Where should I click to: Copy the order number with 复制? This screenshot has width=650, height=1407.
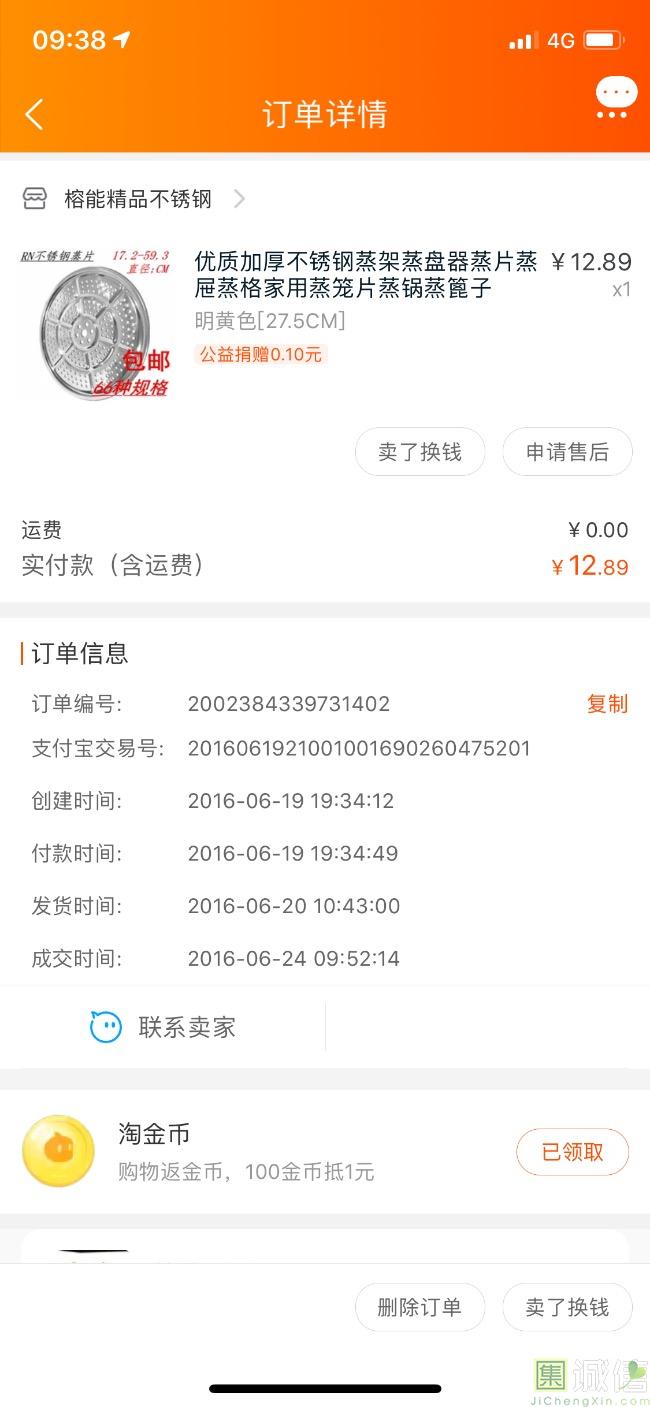pos(606,704)
